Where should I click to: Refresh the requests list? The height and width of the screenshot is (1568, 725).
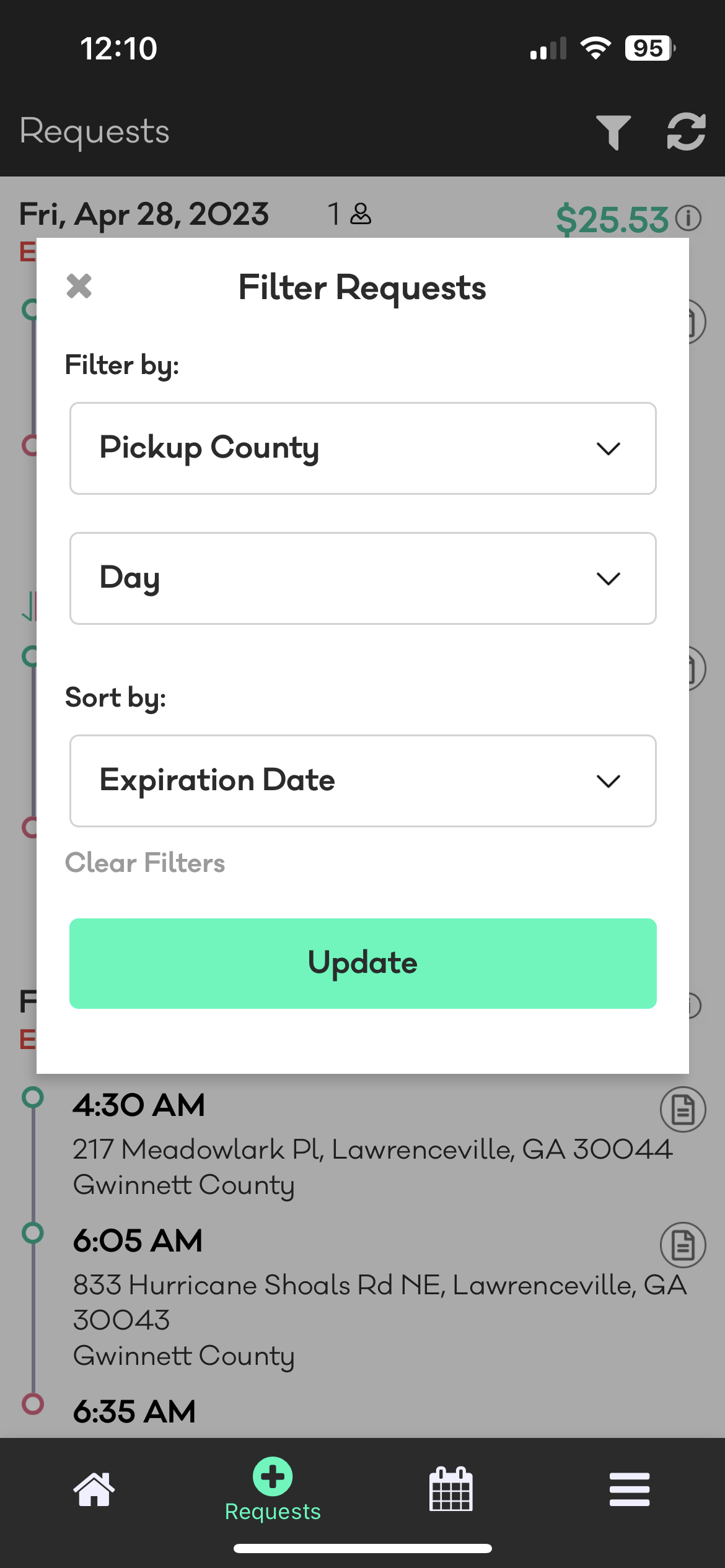tap(687, 132)
